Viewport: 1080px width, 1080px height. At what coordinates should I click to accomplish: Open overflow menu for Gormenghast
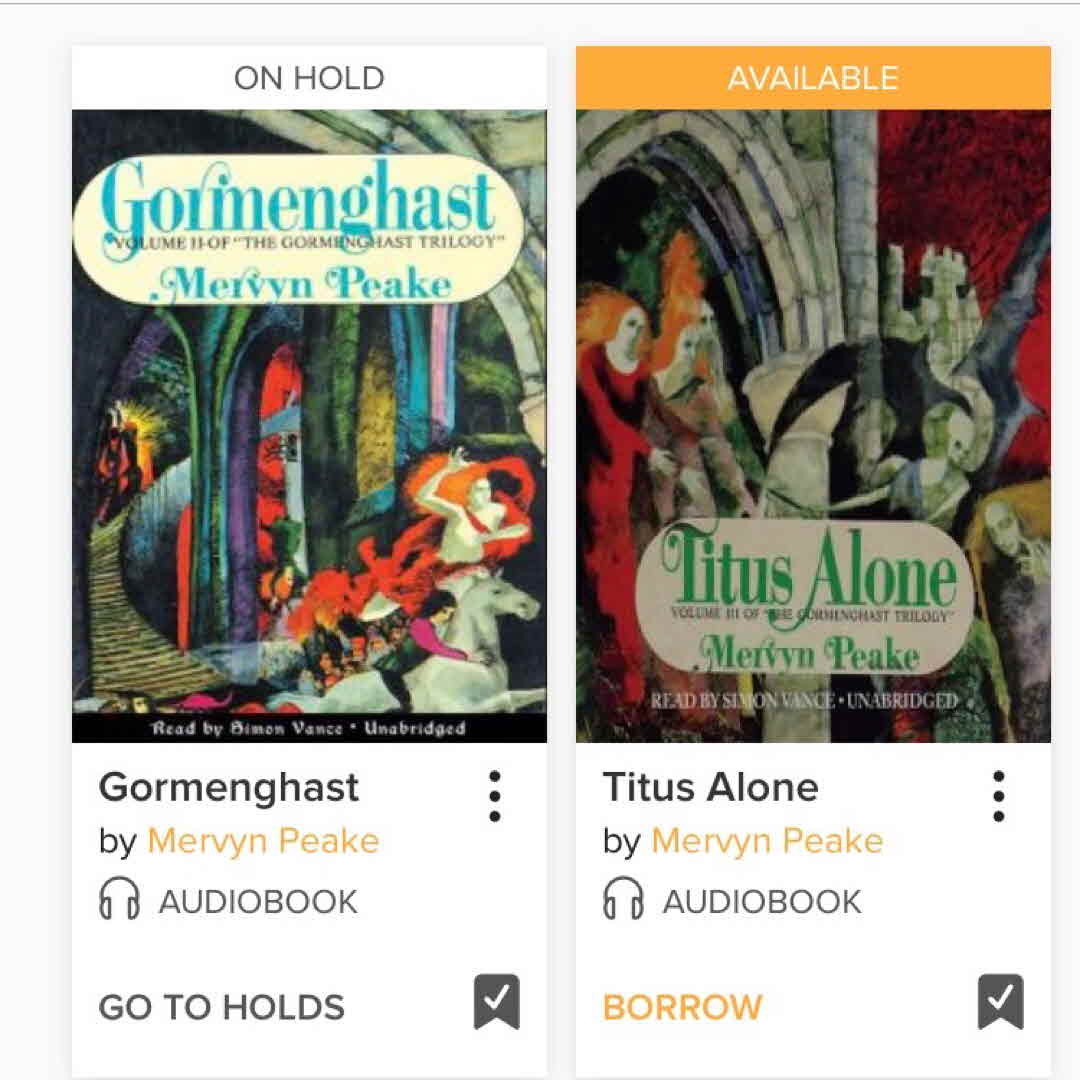494,796
